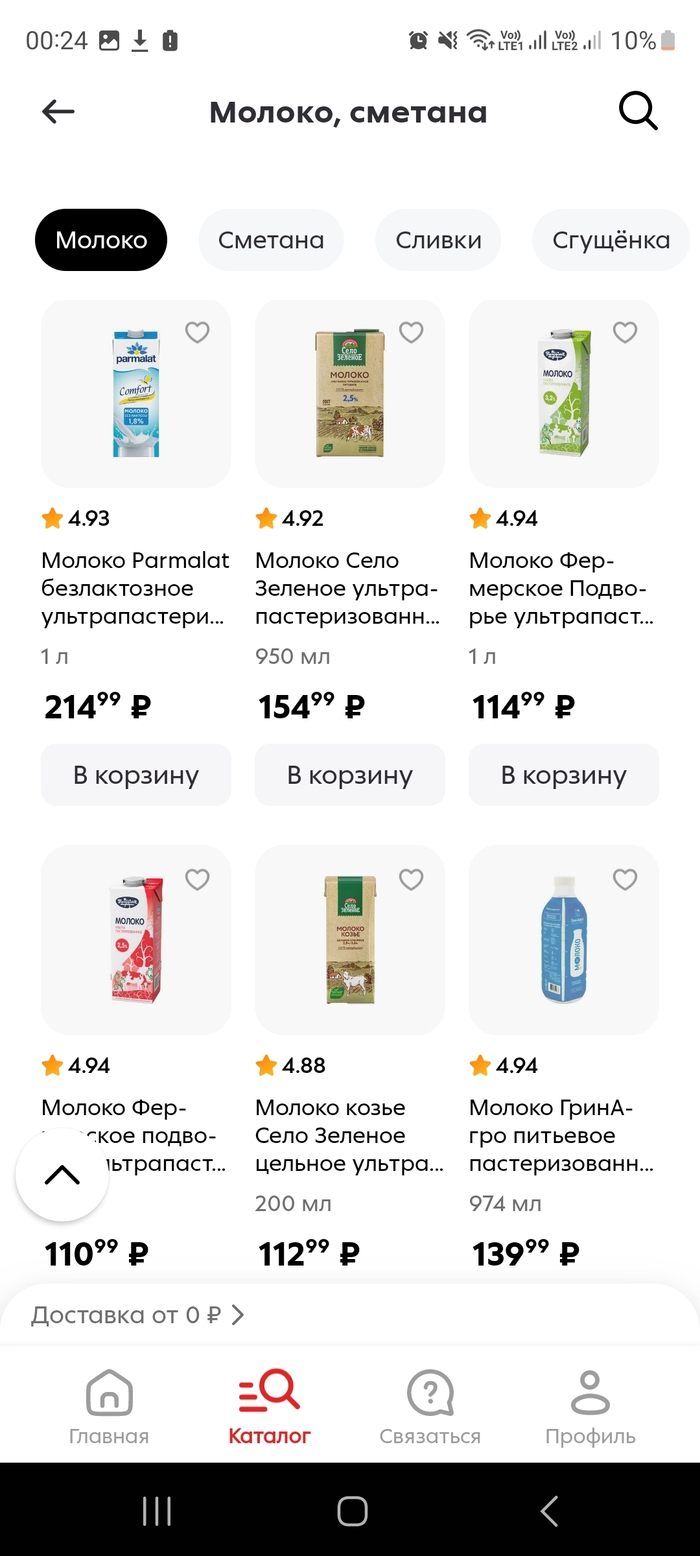The height and width of the screenshot is (1556, 700).
Task: Tap the scroll-to-top arrow button
Action: pos(62,1175)
